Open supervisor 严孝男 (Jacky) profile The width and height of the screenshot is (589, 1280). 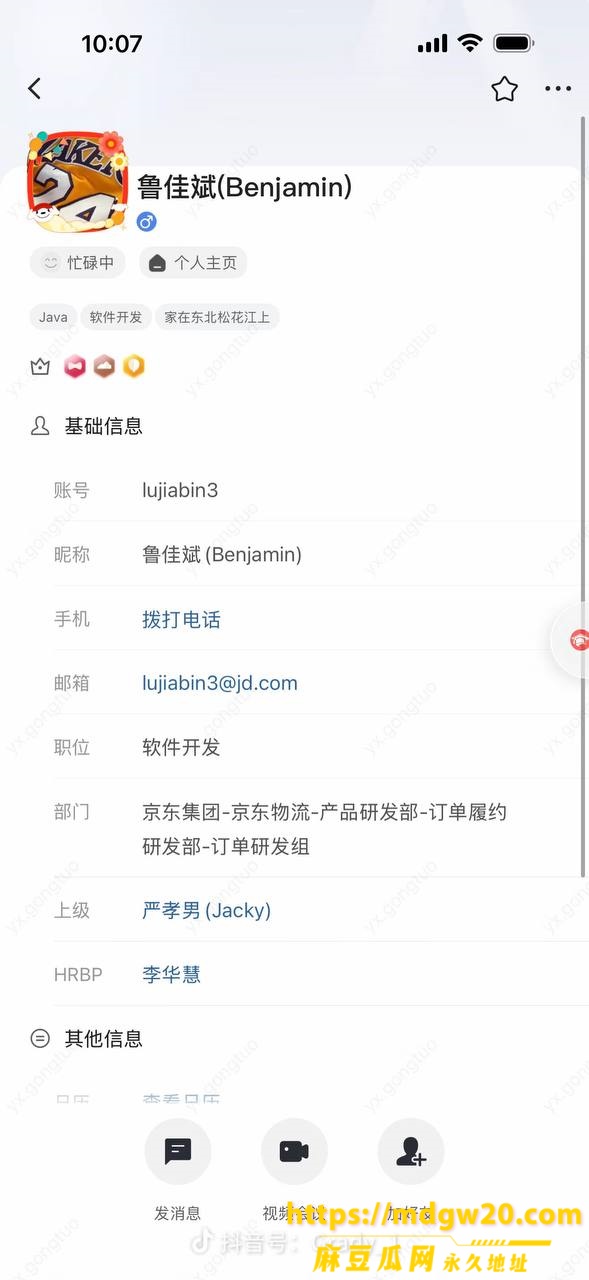pyautogui.click(x=207, y=911)
